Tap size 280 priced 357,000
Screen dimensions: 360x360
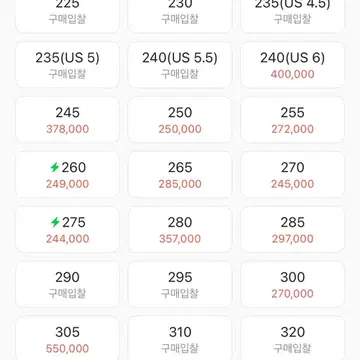coord(180,230)
